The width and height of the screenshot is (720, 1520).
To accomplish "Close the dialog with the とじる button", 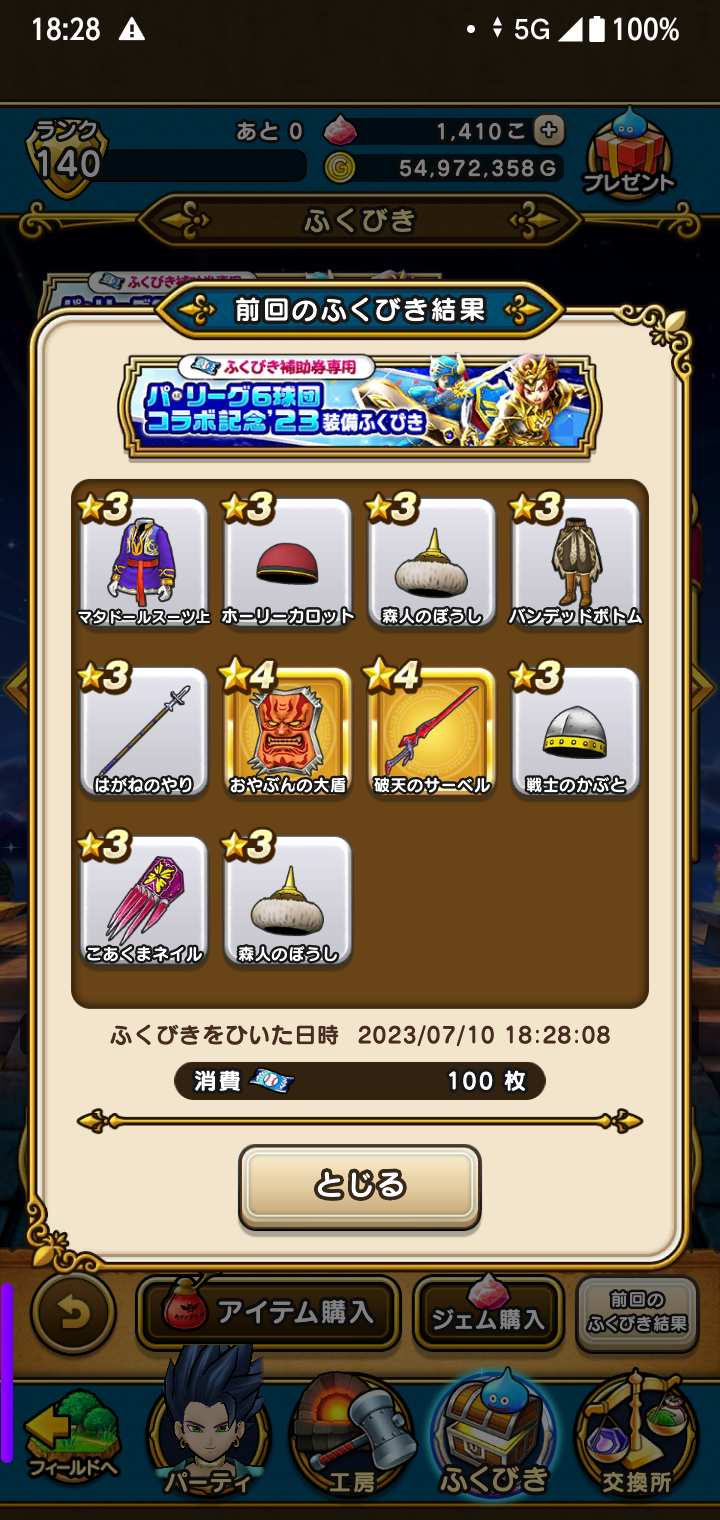I will pyautogui.click(x=360, y=1186).
